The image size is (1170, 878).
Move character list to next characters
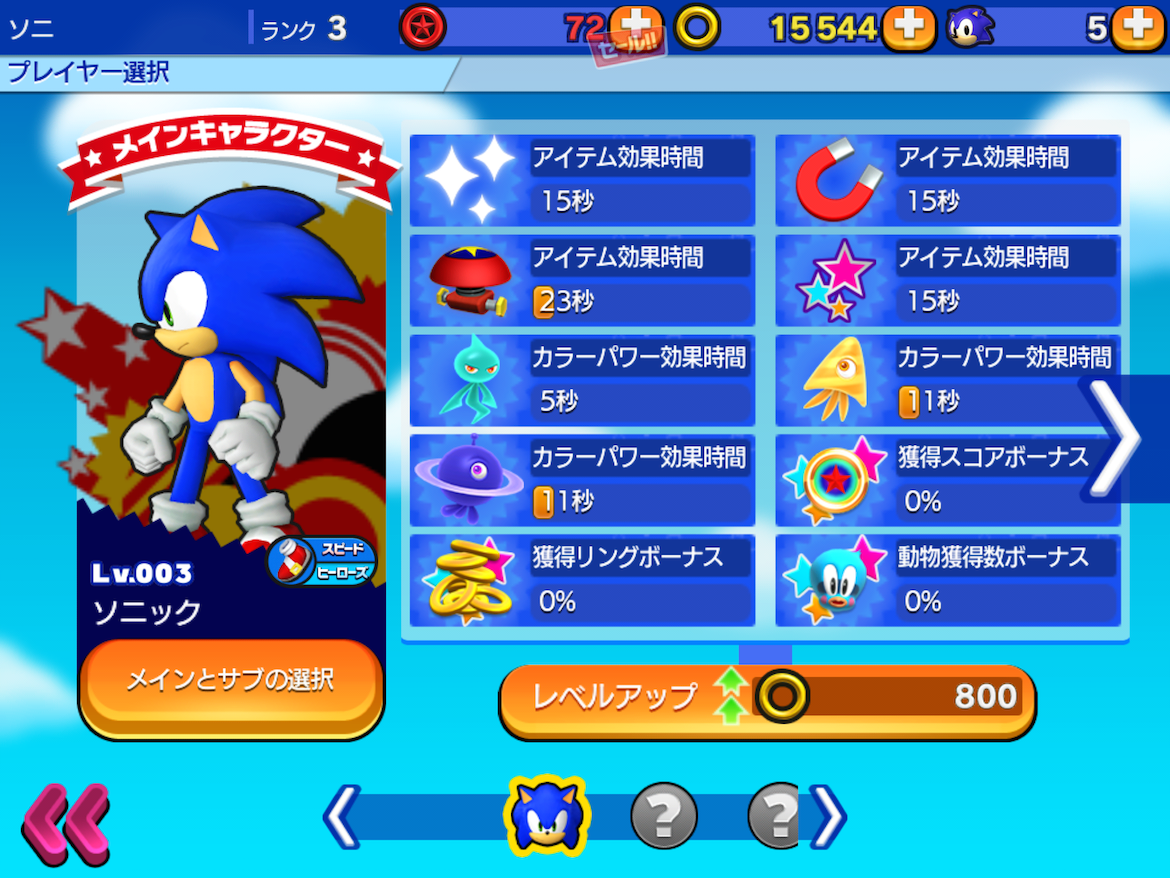coord(828,817)
